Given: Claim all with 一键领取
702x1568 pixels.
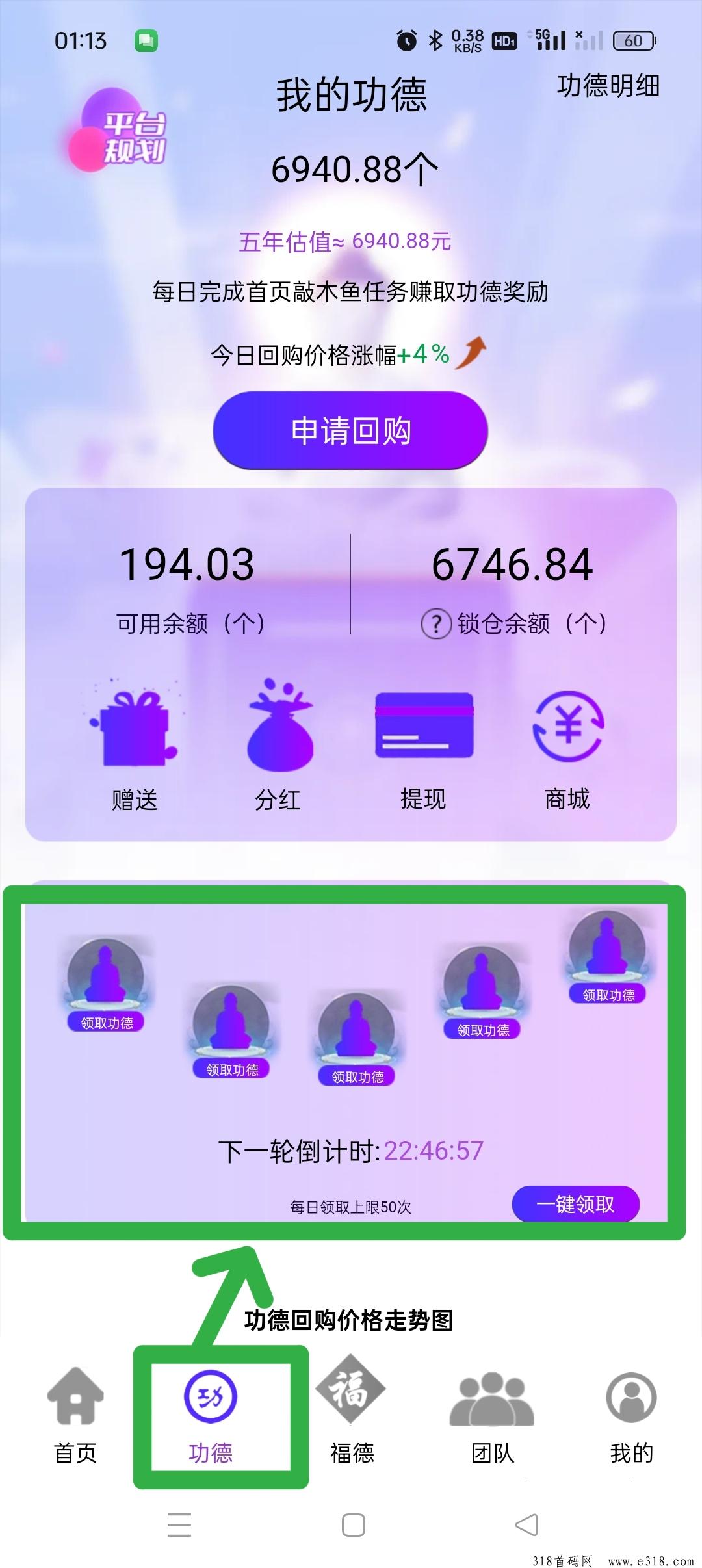Looking at the screenshot, I should tap(575, 1204).
